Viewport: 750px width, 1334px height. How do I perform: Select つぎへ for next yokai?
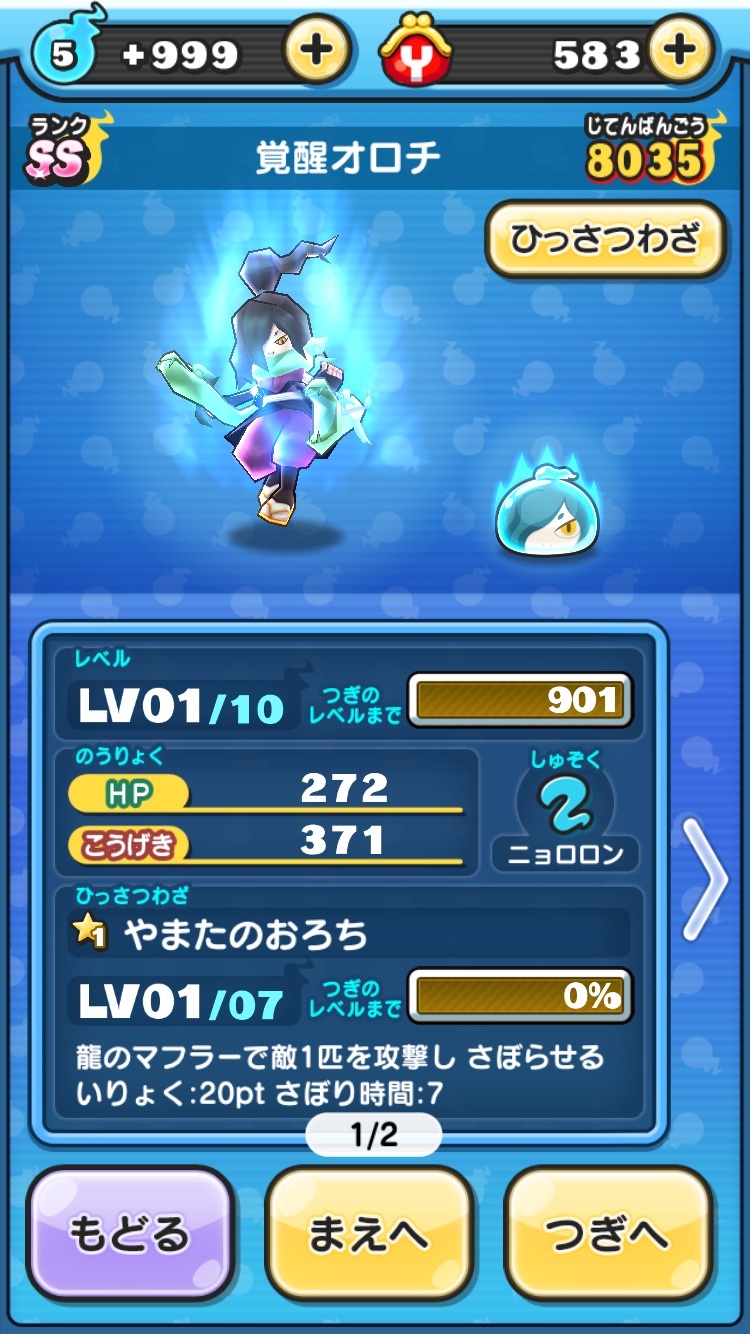click(x=607, y=1233)
